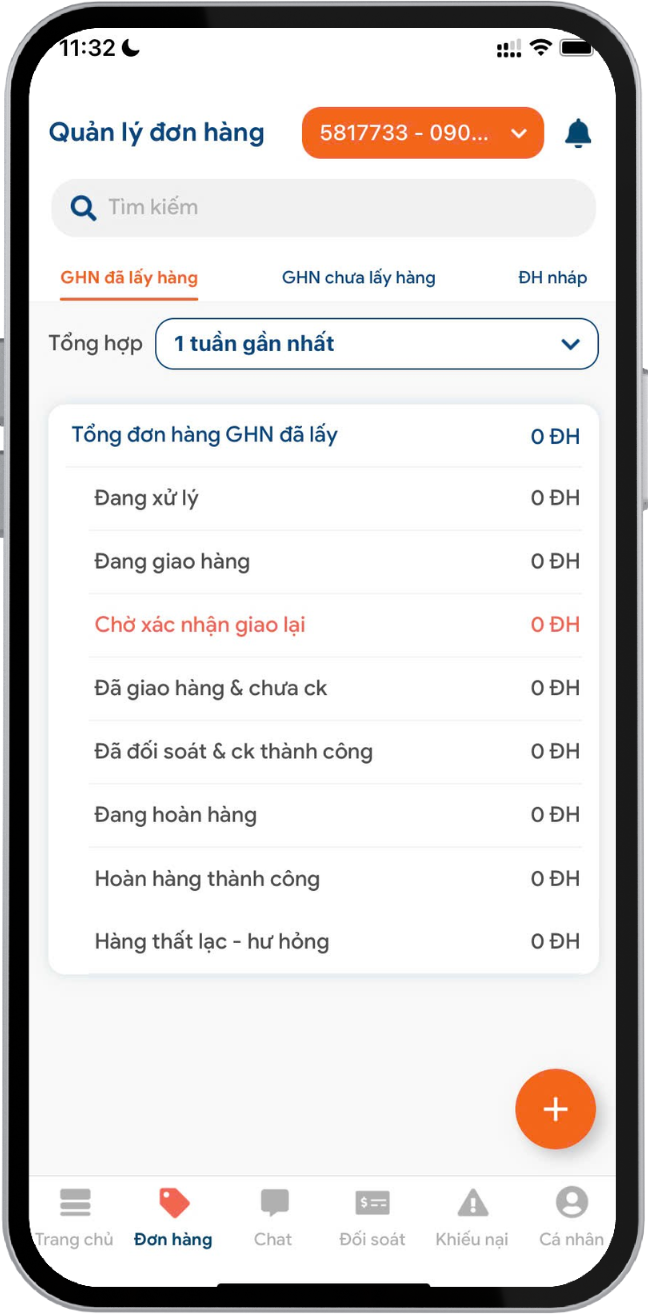Open the Chat tab
The image size is (648, 1314).
click(x=273, y=1217)
